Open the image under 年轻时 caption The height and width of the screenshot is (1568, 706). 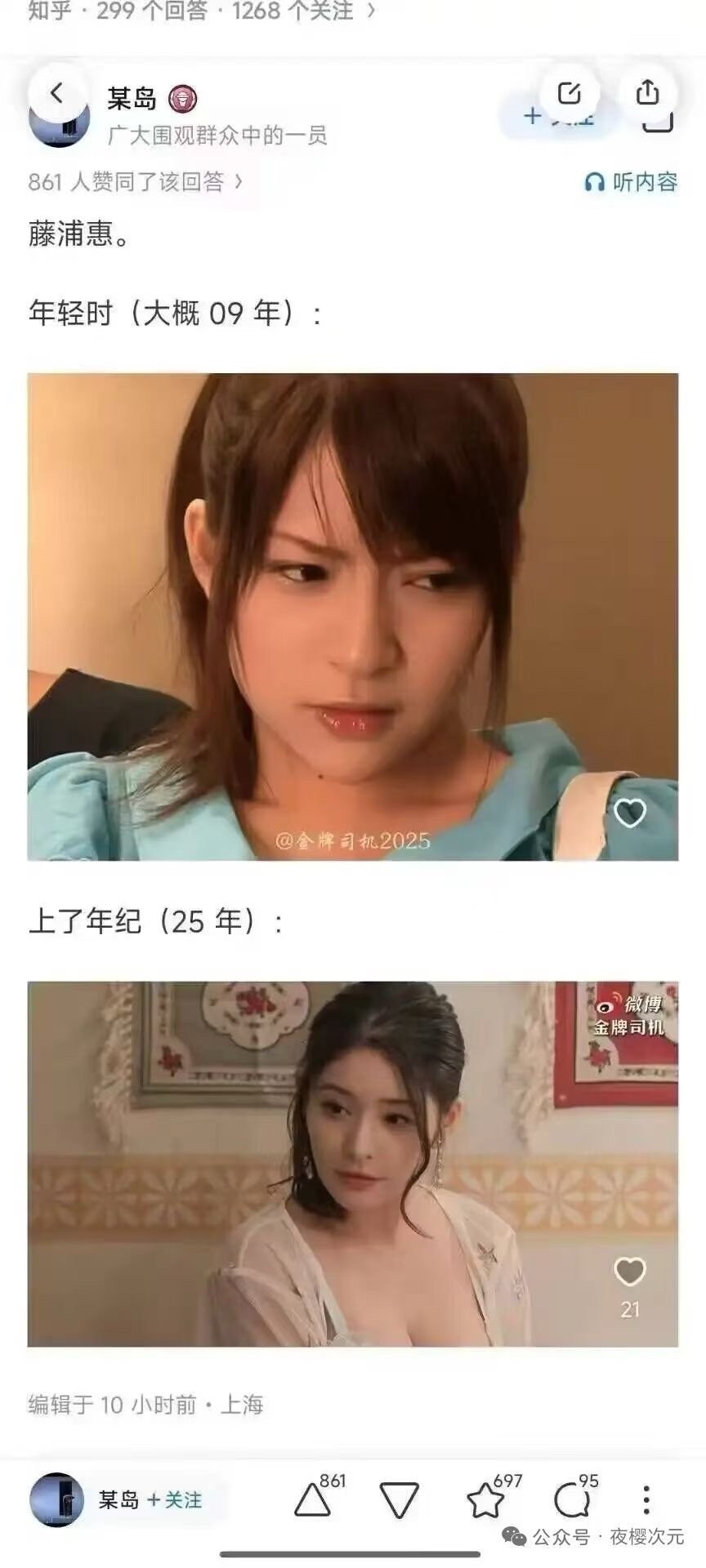[x=352, y=617]
